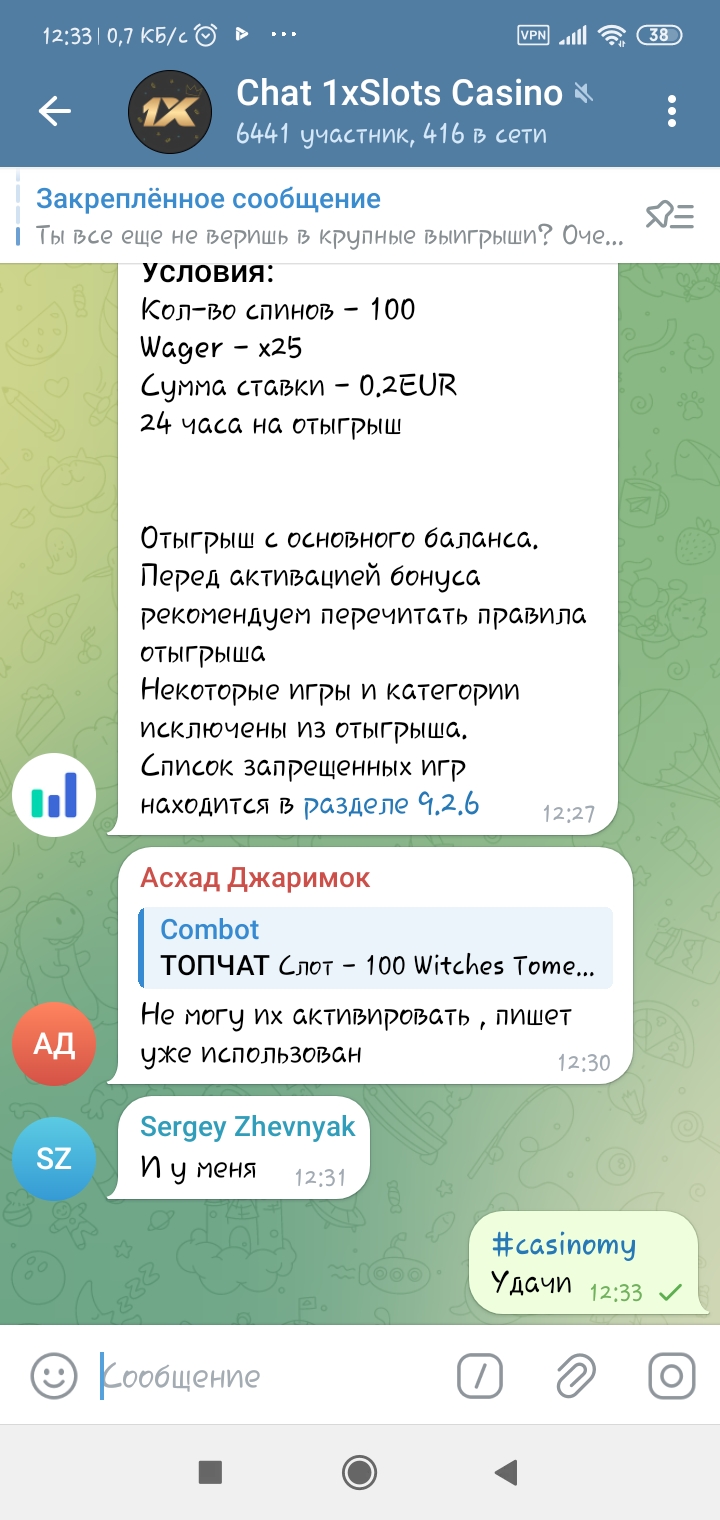Tap the system back triangle
720x1520 pixels.
506,1471
